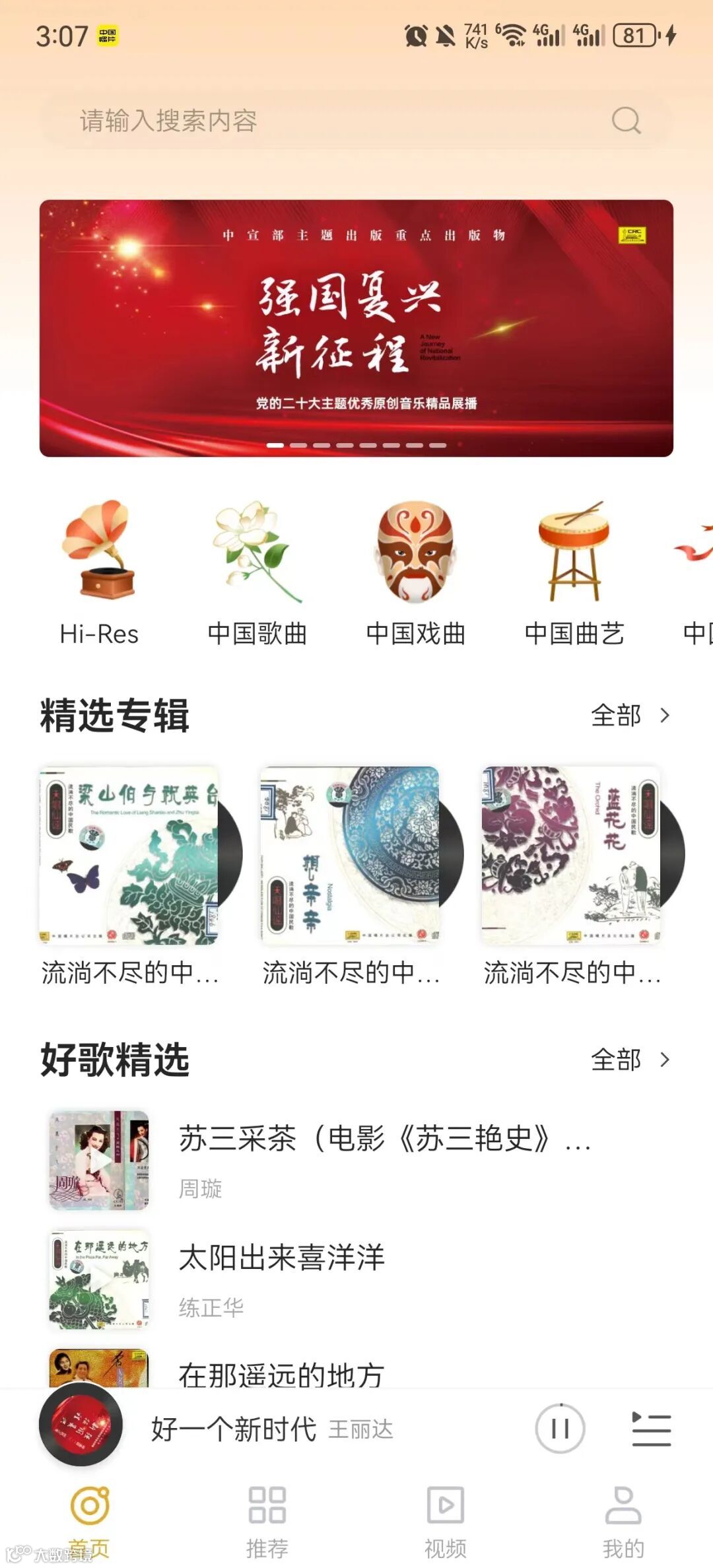The height and width of the screenshot is (1568, 713).
Task: Pause the currently playing song
Action: 560,1429
